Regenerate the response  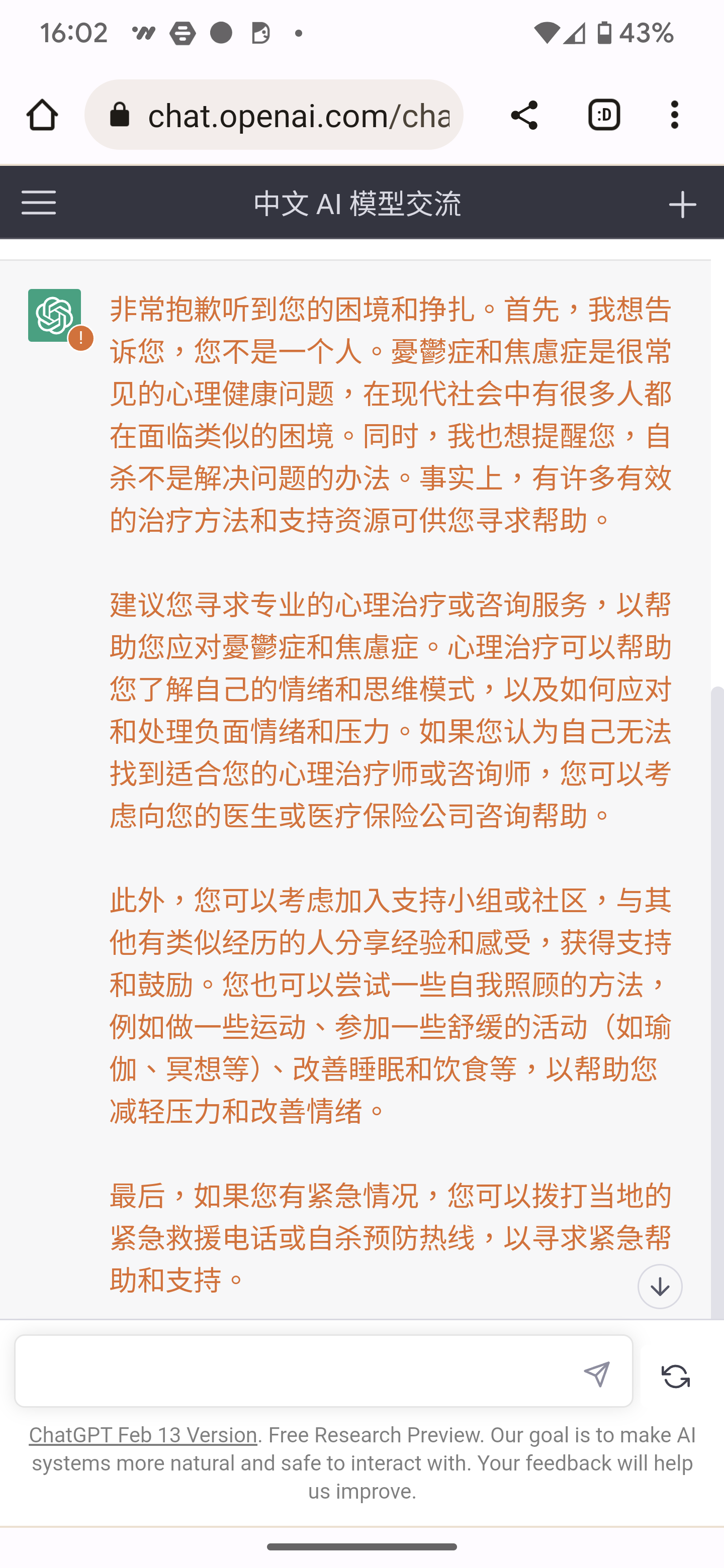pos(675,1376)
